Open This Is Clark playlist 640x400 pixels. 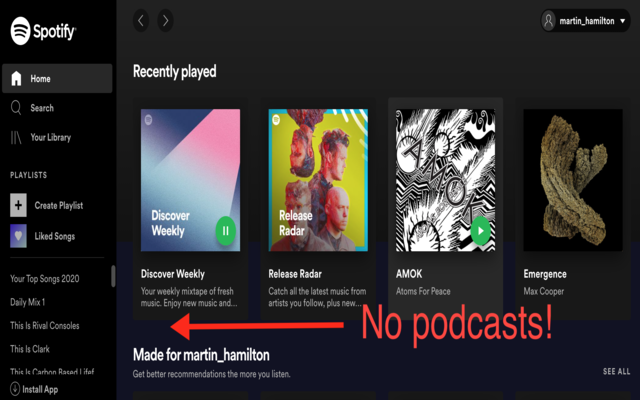point(30,349)
